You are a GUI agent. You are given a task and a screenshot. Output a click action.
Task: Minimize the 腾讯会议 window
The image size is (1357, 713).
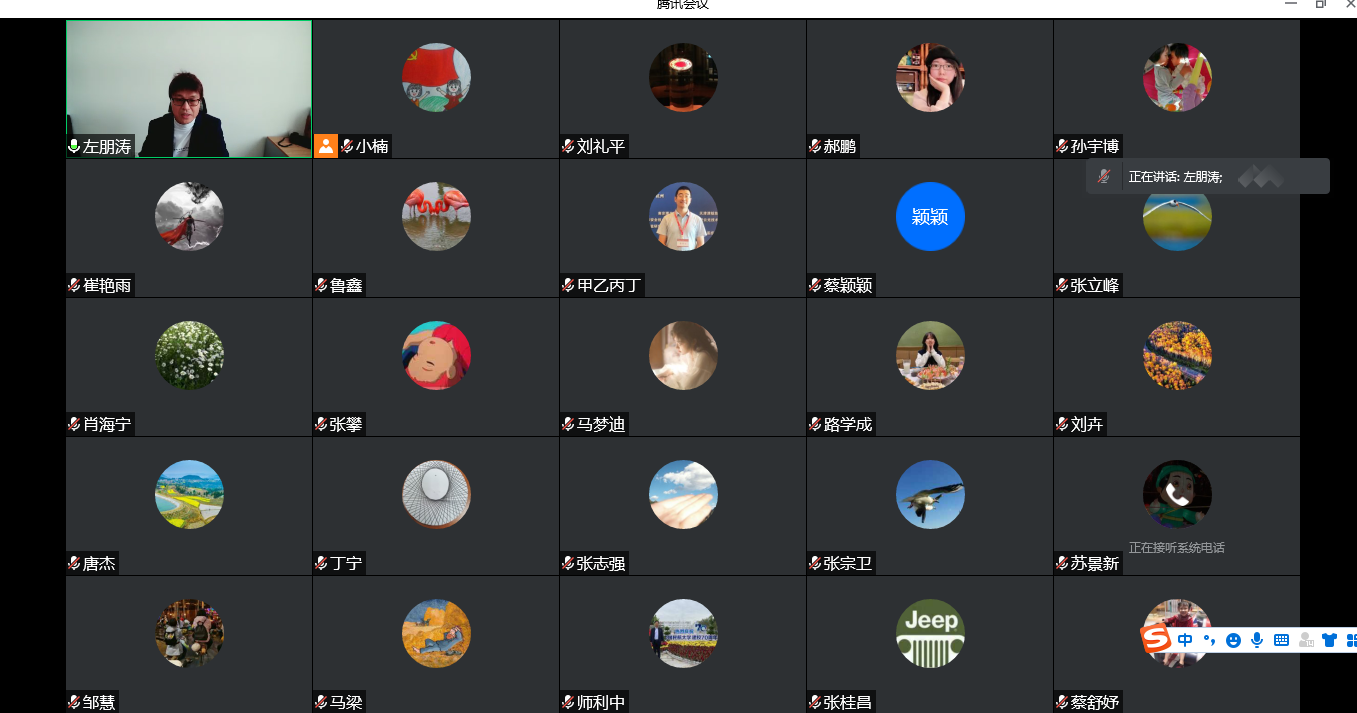(x=1289, y=5)
